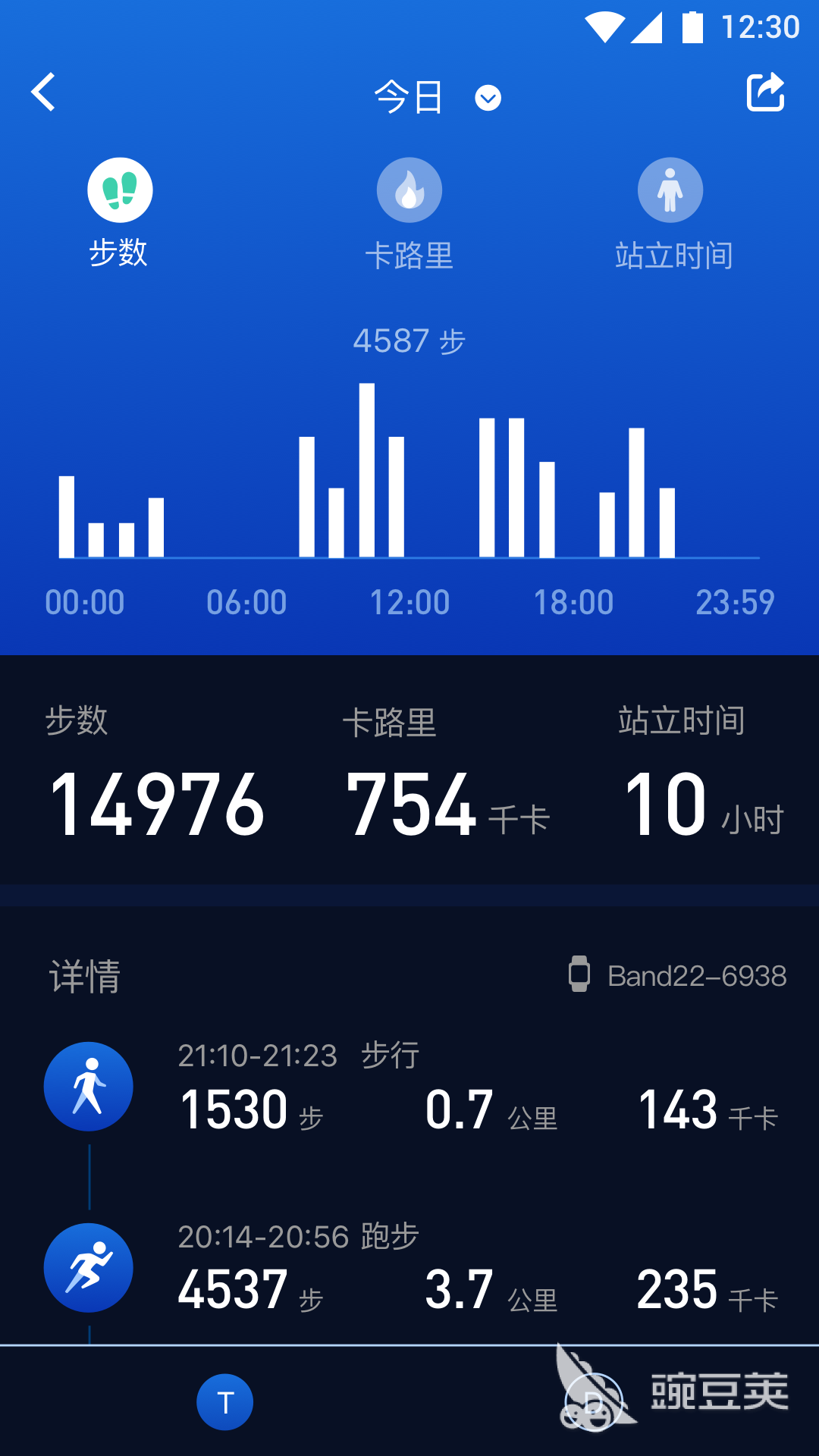This screenshot has height=1456, width=819.
Task: Click the running activity icon
Action: coord(89,1268)
